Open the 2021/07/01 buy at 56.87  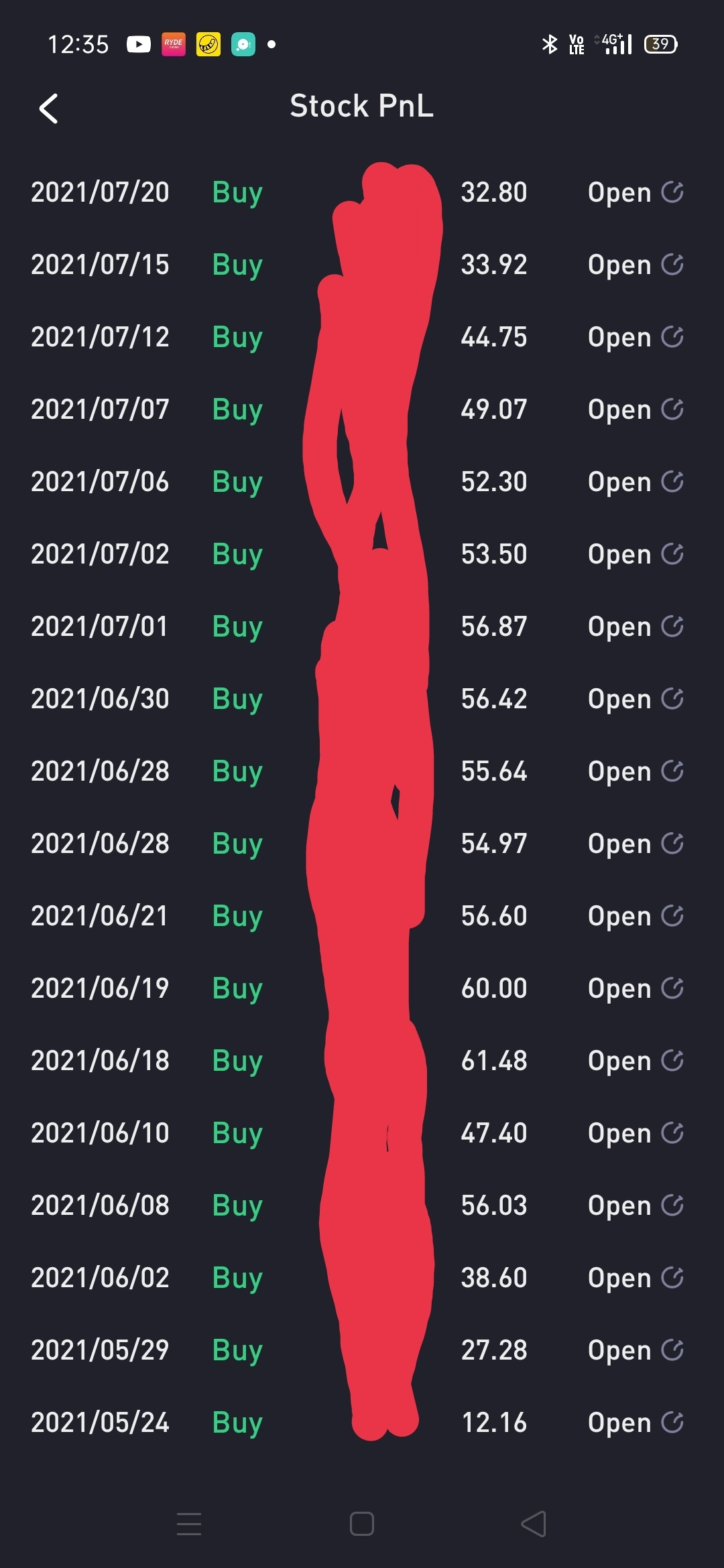pyautogui.click(x=362, y=627)
